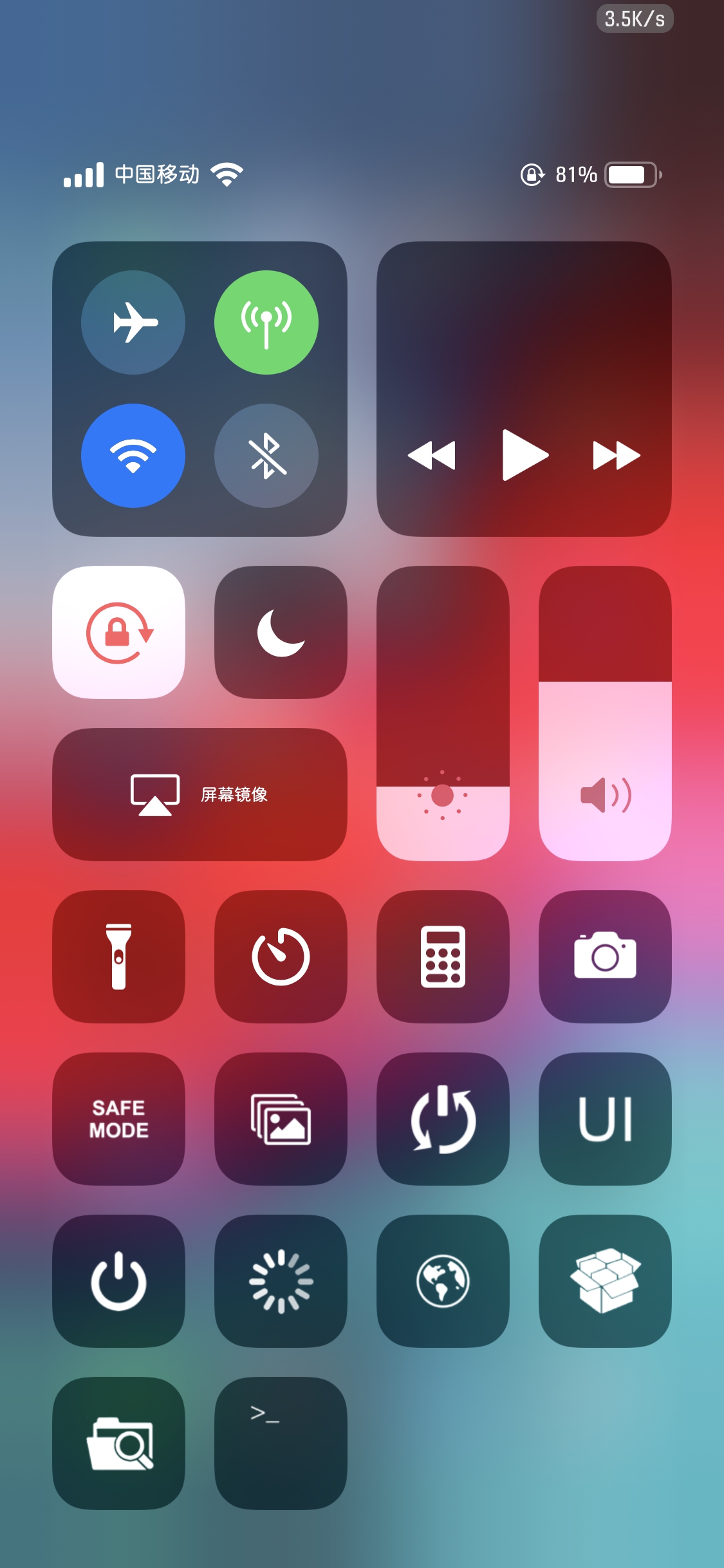This screenshot has width=724, height=1568.
Task: Tap the UI cache refresh button
Action: 605,1119
